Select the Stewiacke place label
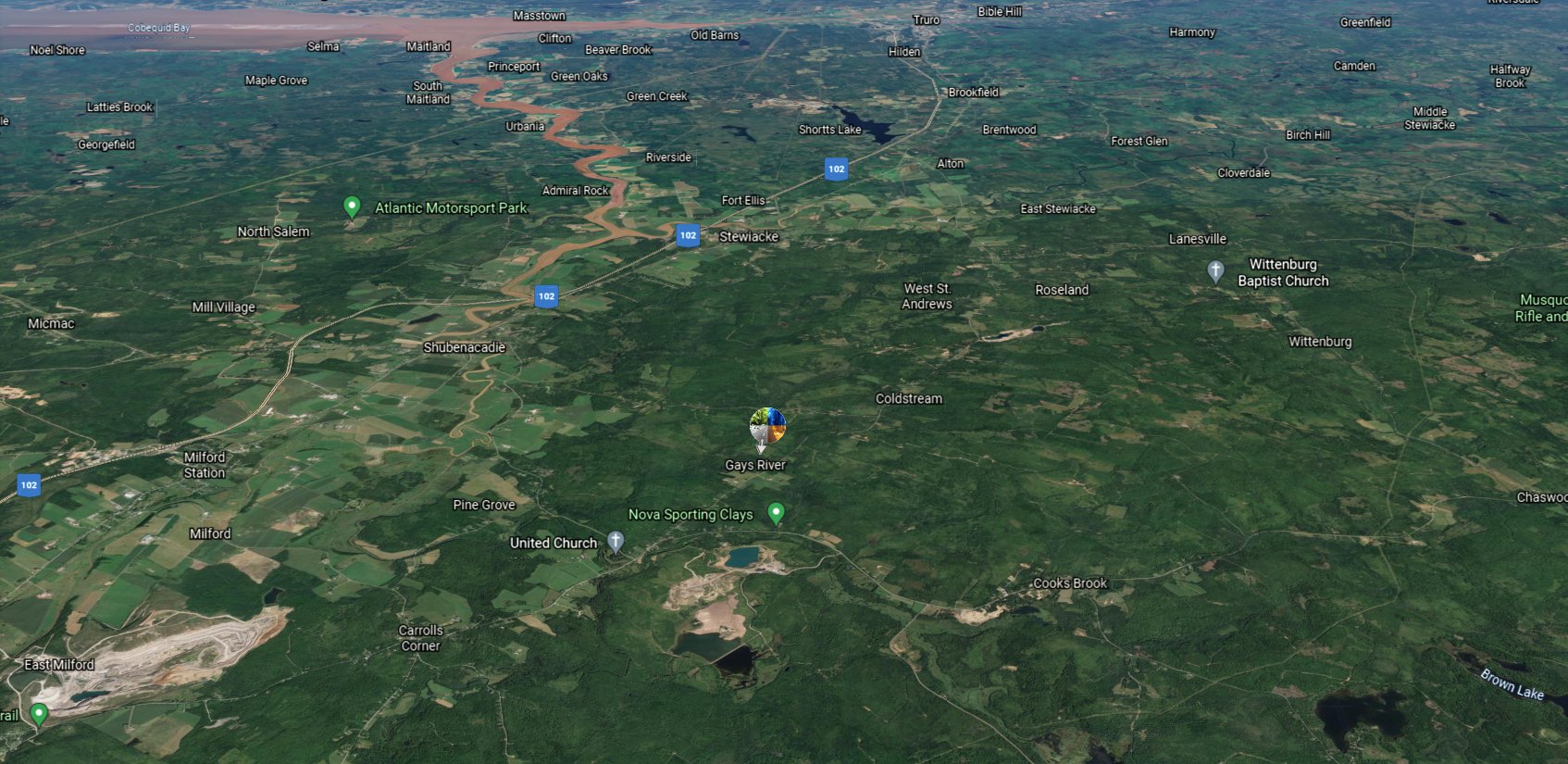Image resolution: width=1568 pixels, height=764 pixels. pyautogui.click(x=749, y=237)
